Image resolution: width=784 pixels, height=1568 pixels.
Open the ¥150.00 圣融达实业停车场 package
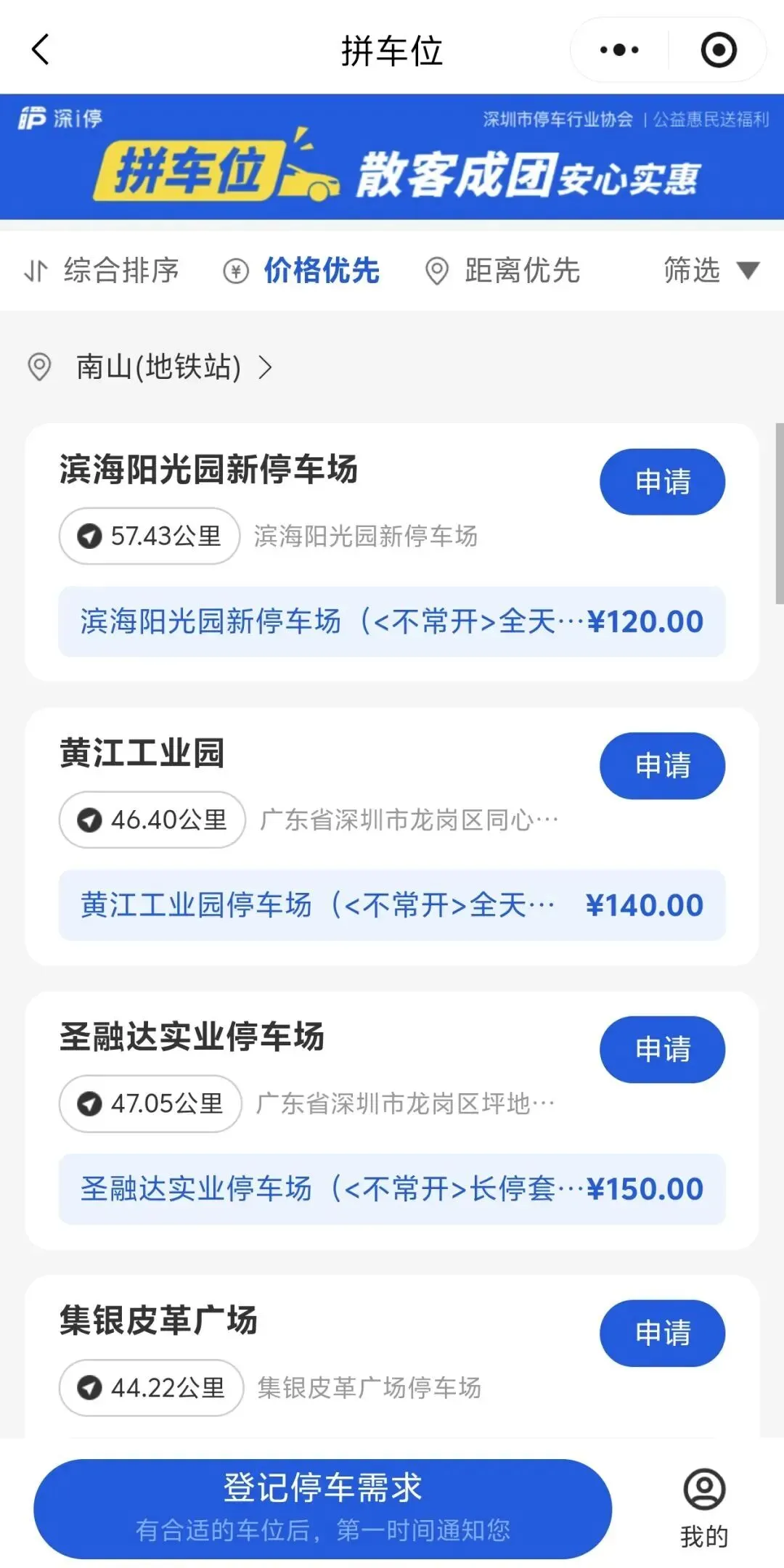click(x=392, y=1189)
